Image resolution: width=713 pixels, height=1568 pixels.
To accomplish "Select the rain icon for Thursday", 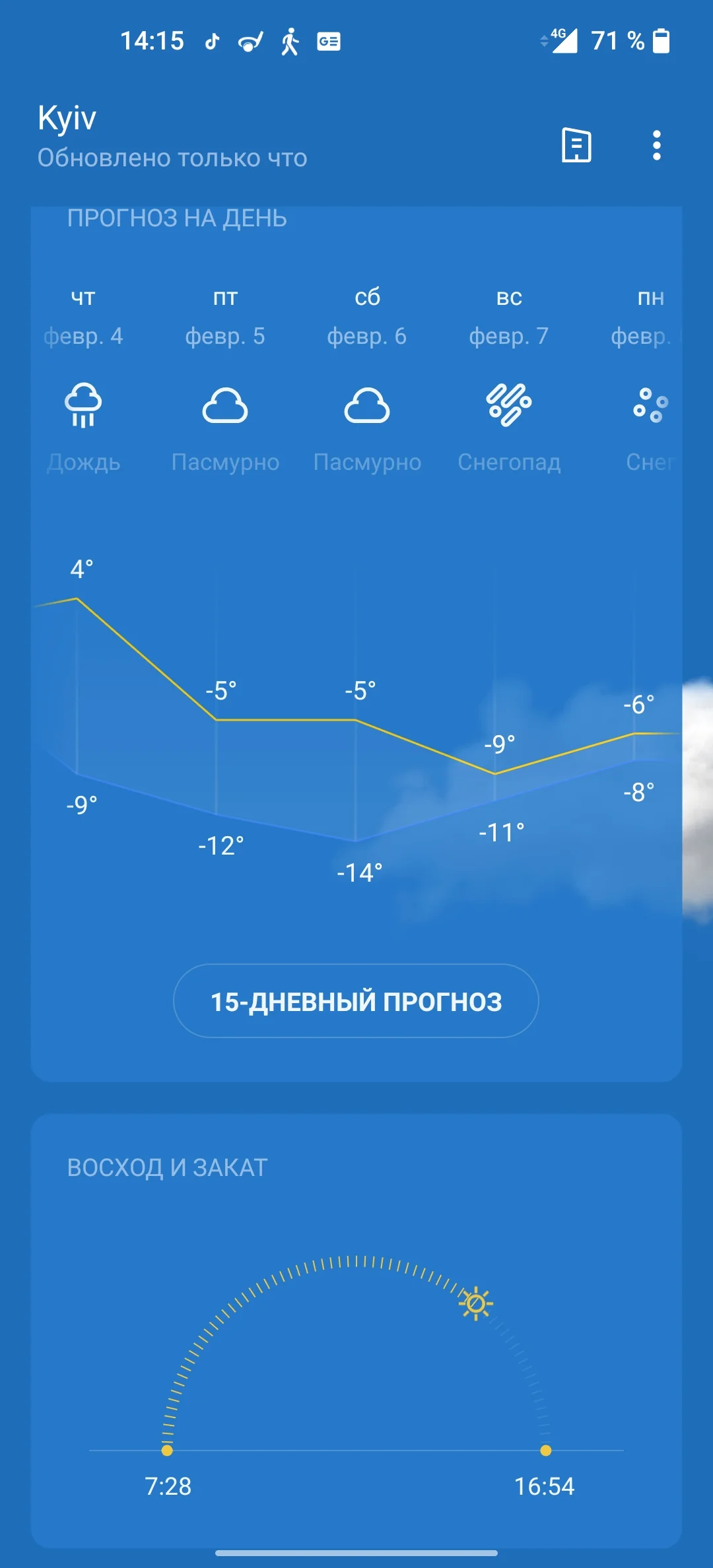I will [82, 407].
